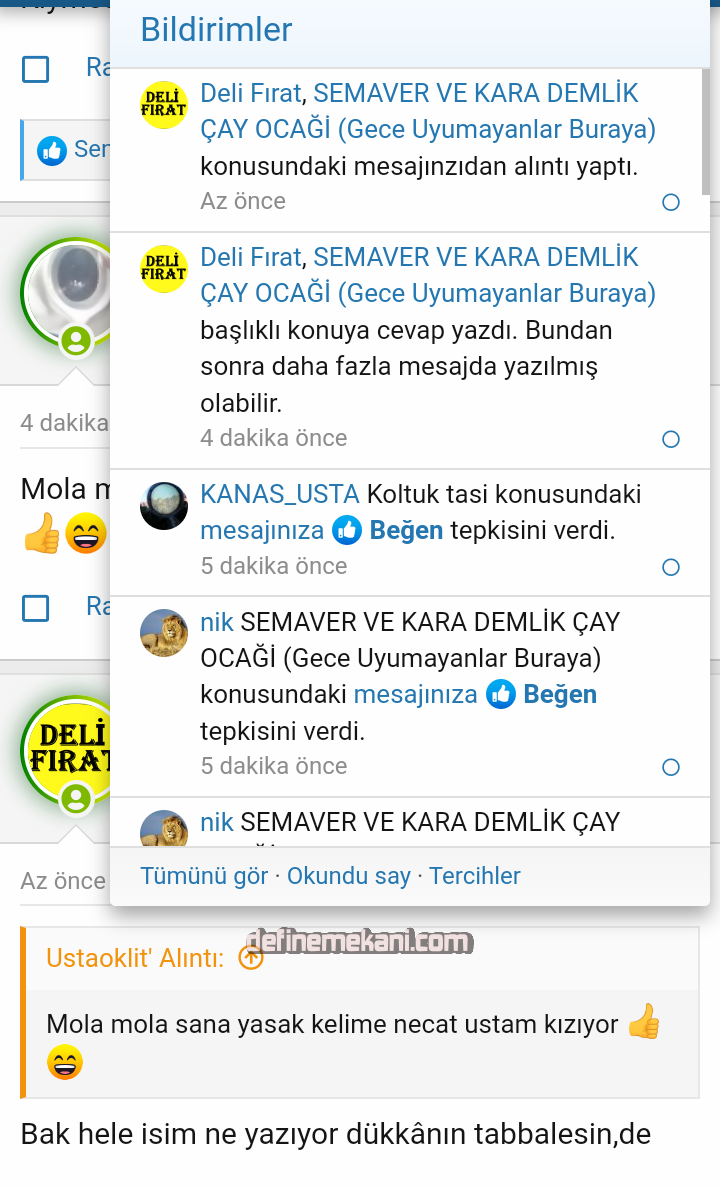Open Deli Fırat's profile in the alıntı notification
Screen dimensions: 720x1186
click(250, 93)
